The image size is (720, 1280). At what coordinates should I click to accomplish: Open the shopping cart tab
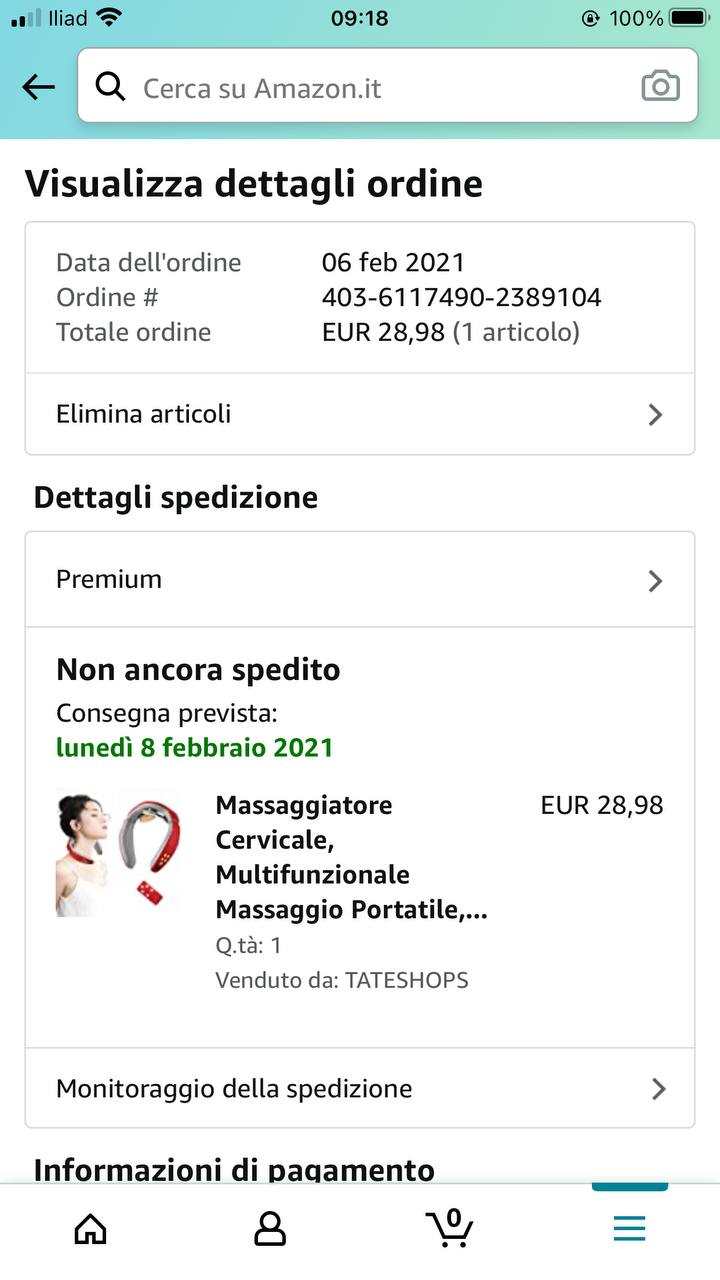[x=450, y=1227]
